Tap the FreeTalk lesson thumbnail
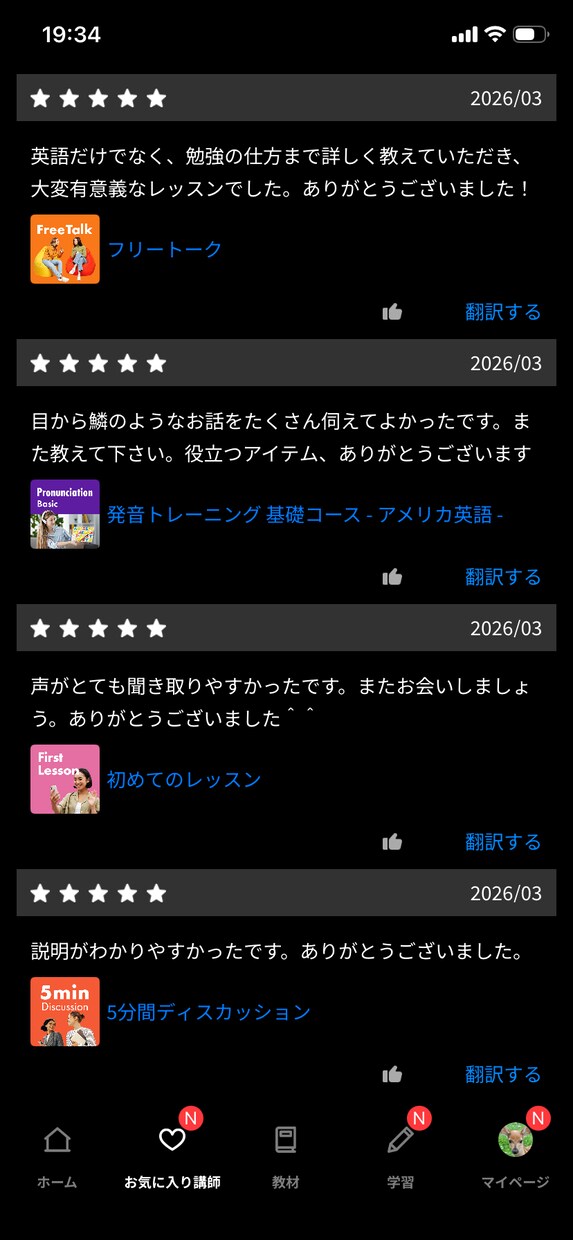 [x=65, y=249]
